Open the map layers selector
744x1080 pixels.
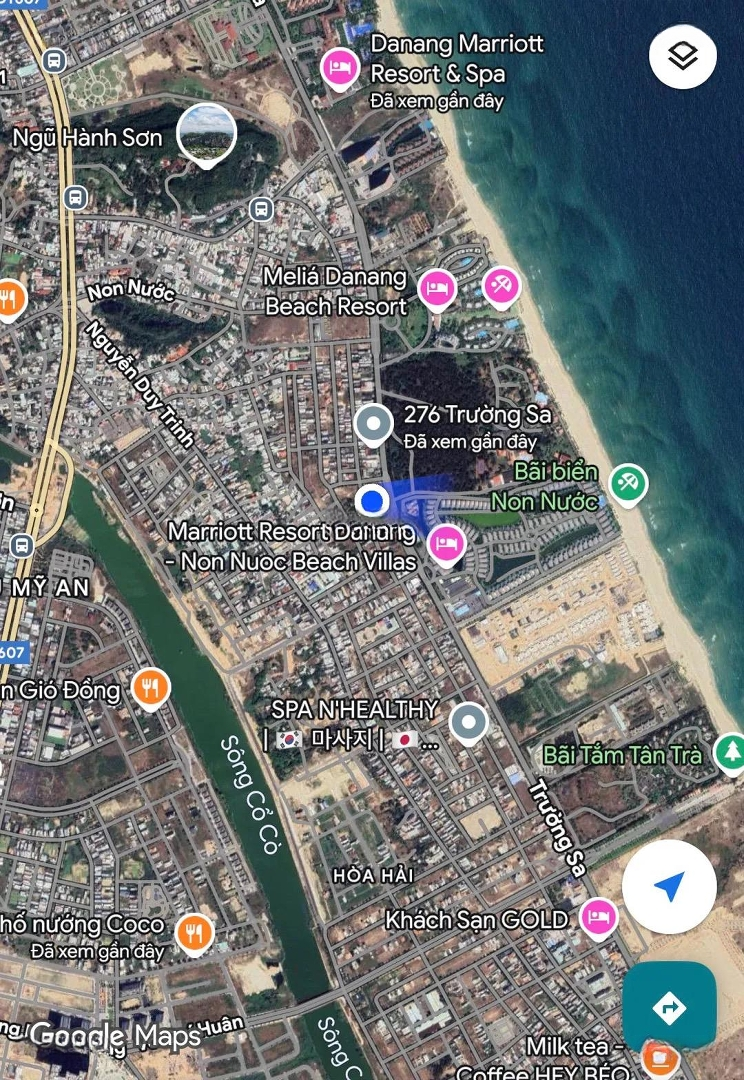pyautogui.click(x=683, y=56)
